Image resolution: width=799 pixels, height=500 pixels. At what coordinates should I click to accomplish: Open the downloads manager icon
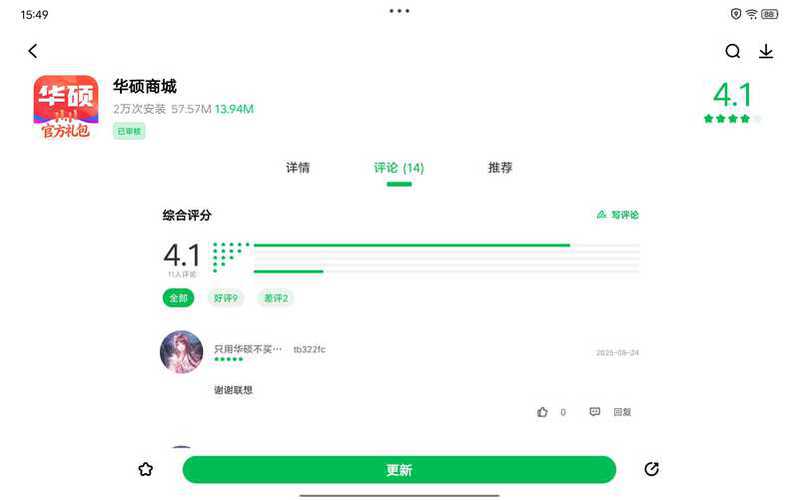pyautogui.click(x=766, y=51)
